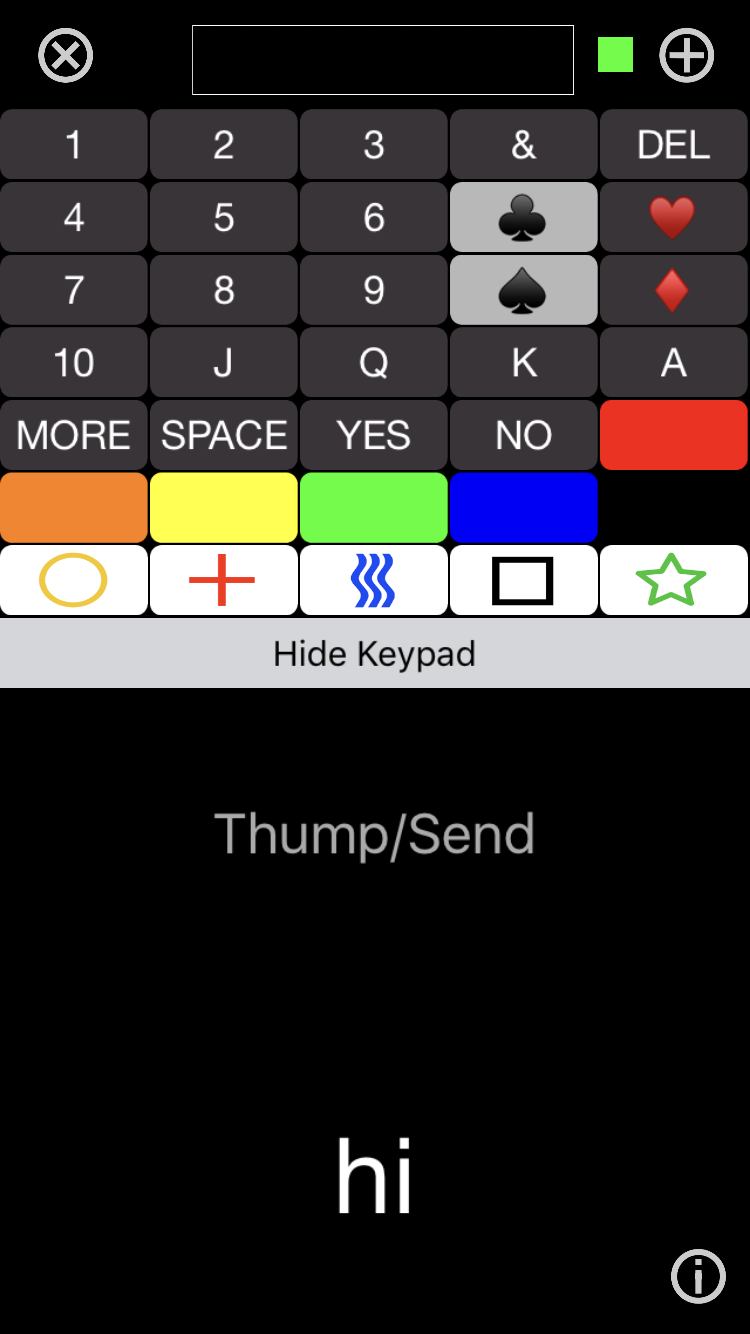Enter the red diamond suit
Viewport: 750px width, 1334px height.
(x=674, y=290)
